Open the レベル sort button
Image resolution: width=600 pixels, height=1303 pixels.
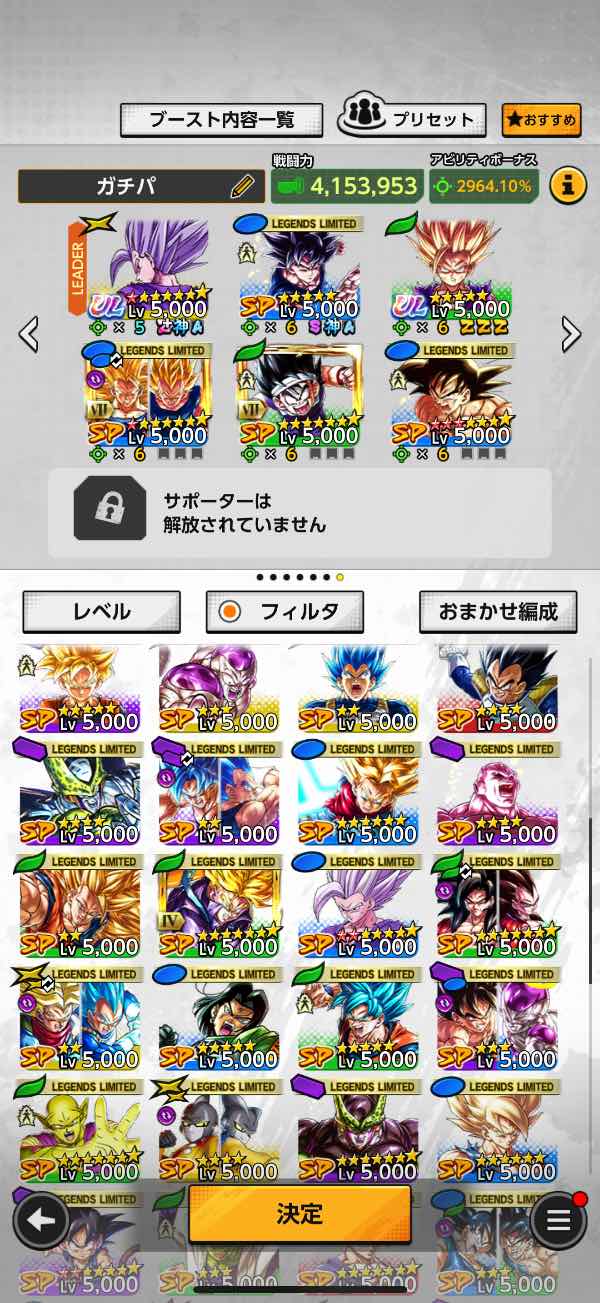click(x=101, y=612)
